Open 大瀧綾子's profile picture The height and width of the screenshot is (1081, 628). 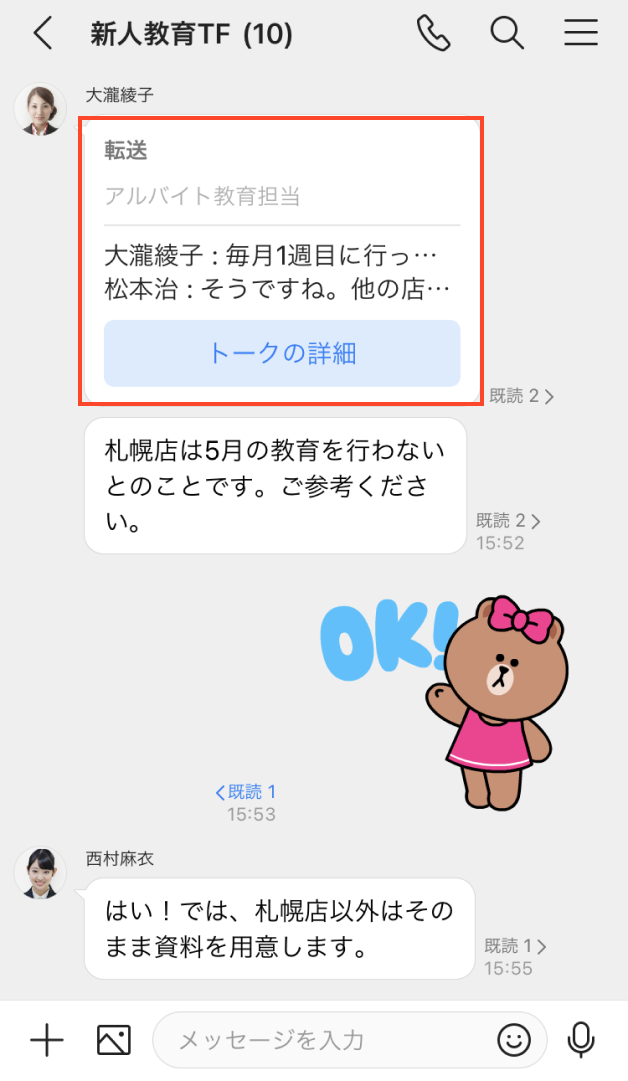click(x=40, y=108)
